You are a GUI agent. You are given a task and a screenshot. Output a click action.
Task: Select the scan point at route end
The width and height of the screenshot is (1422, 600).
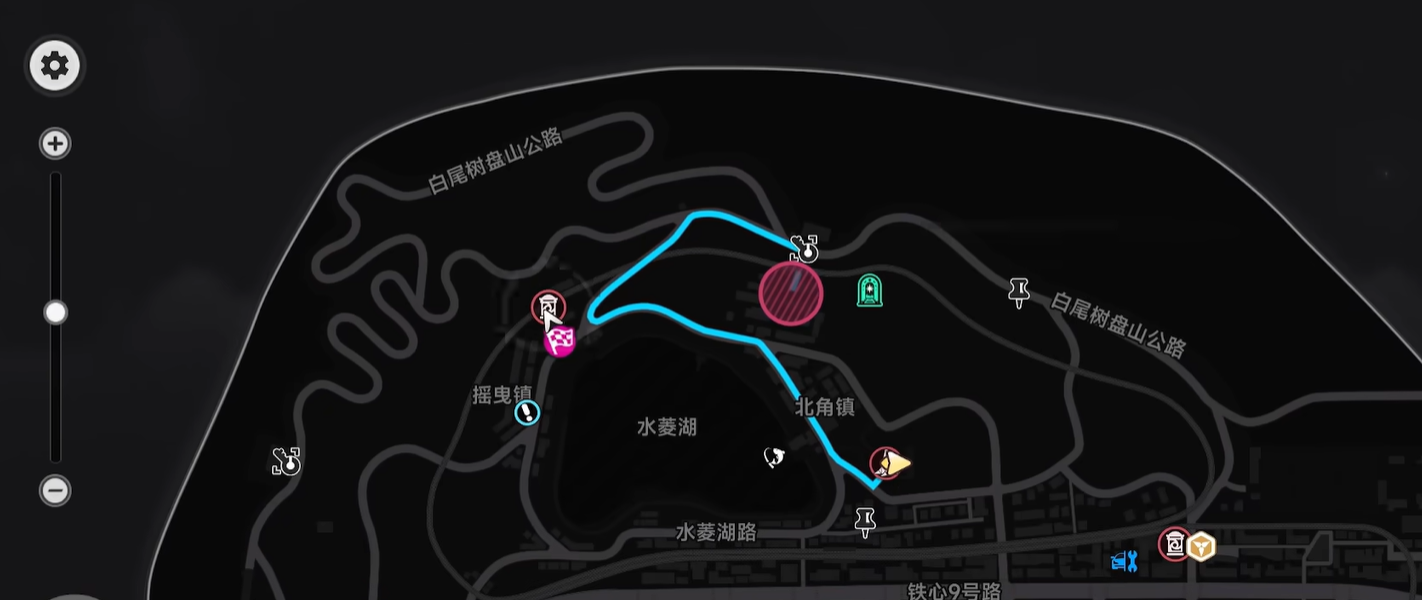click(804, 248)
